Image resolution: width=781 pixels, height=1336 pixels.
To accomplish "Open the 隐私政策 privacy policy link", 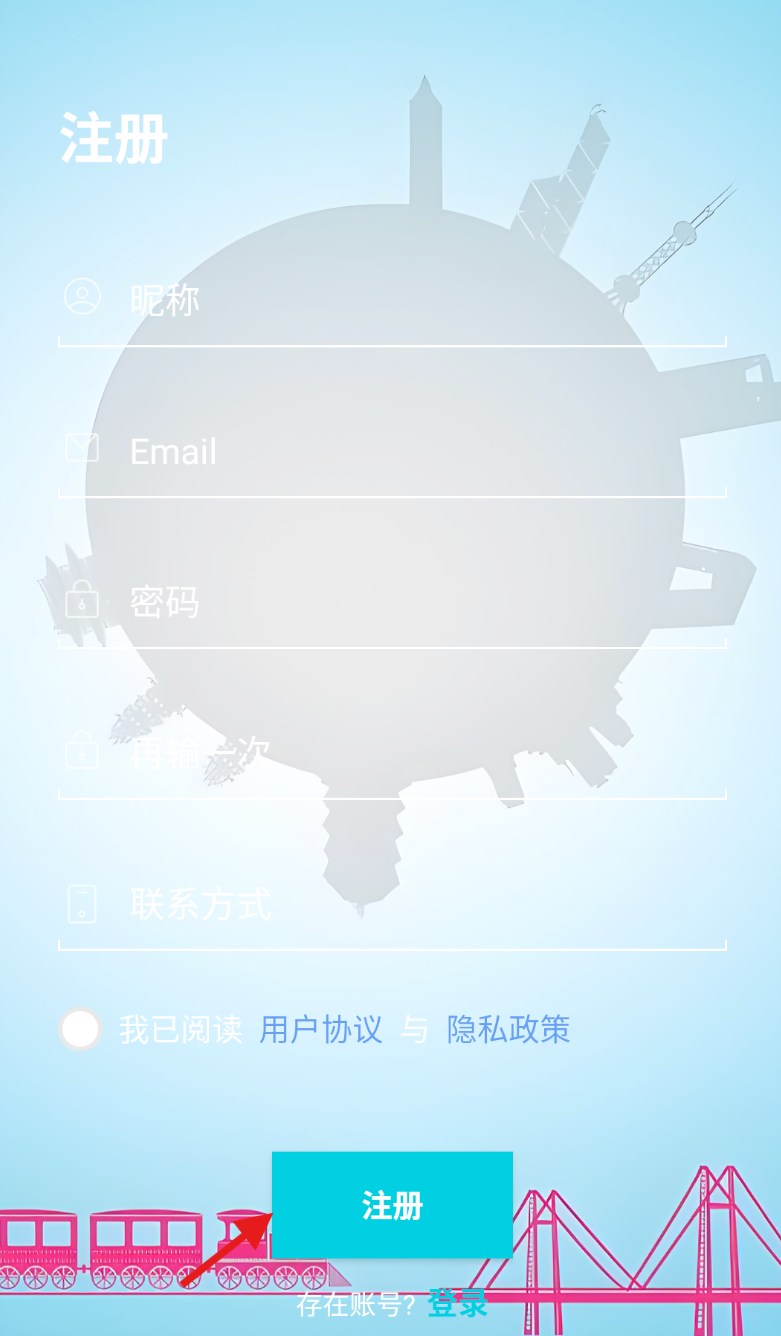I will point(508,1029).
